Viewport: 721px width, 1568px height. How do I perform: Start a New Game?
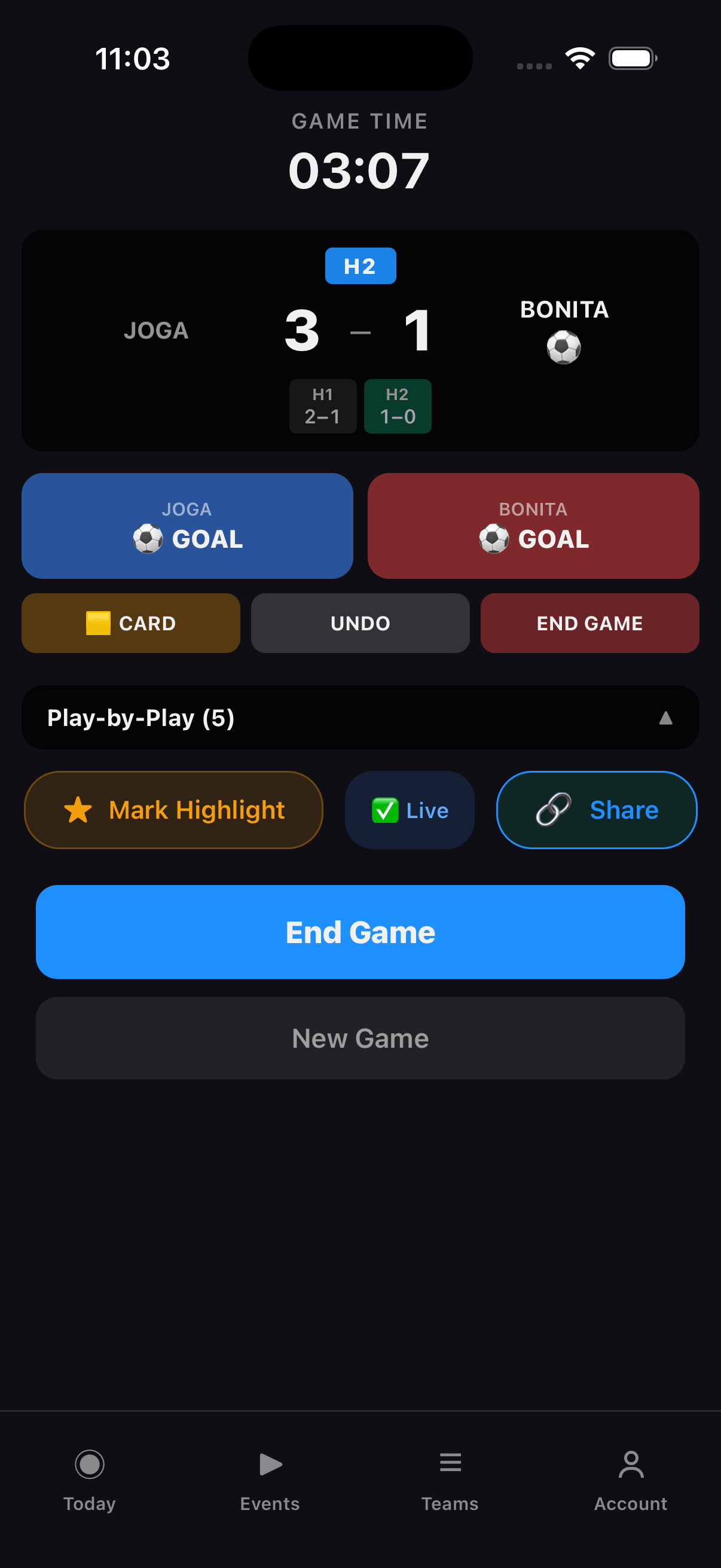click(x=360, y=1038)
